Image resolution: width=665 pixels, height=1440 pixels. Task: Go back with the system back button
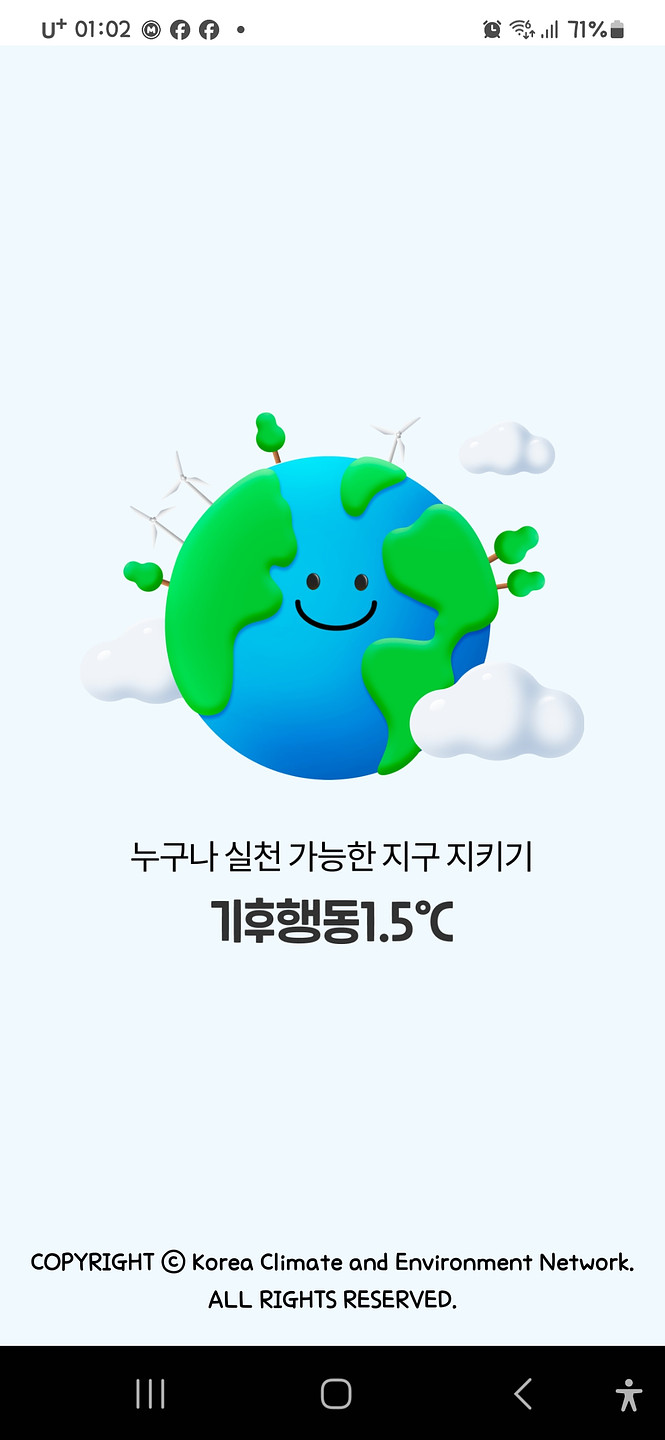[522, 1393]
